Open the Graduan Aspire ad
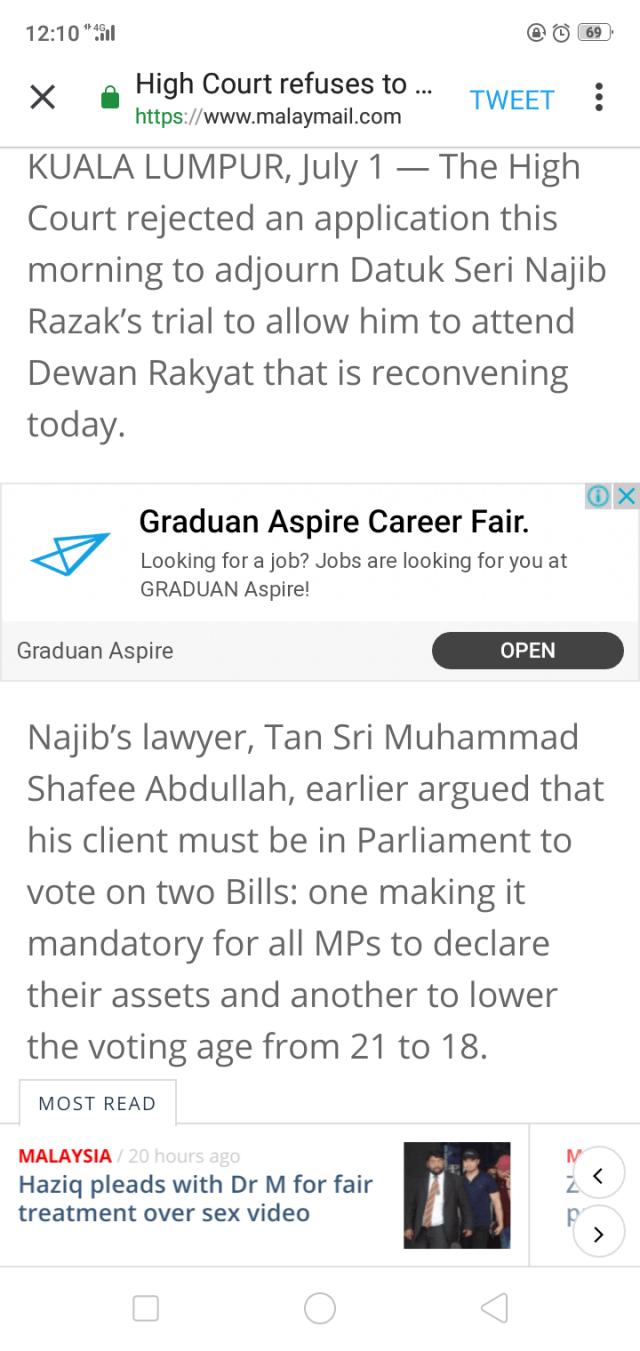The width and height of the screenshot is (640, 1351). pos(527,650)
